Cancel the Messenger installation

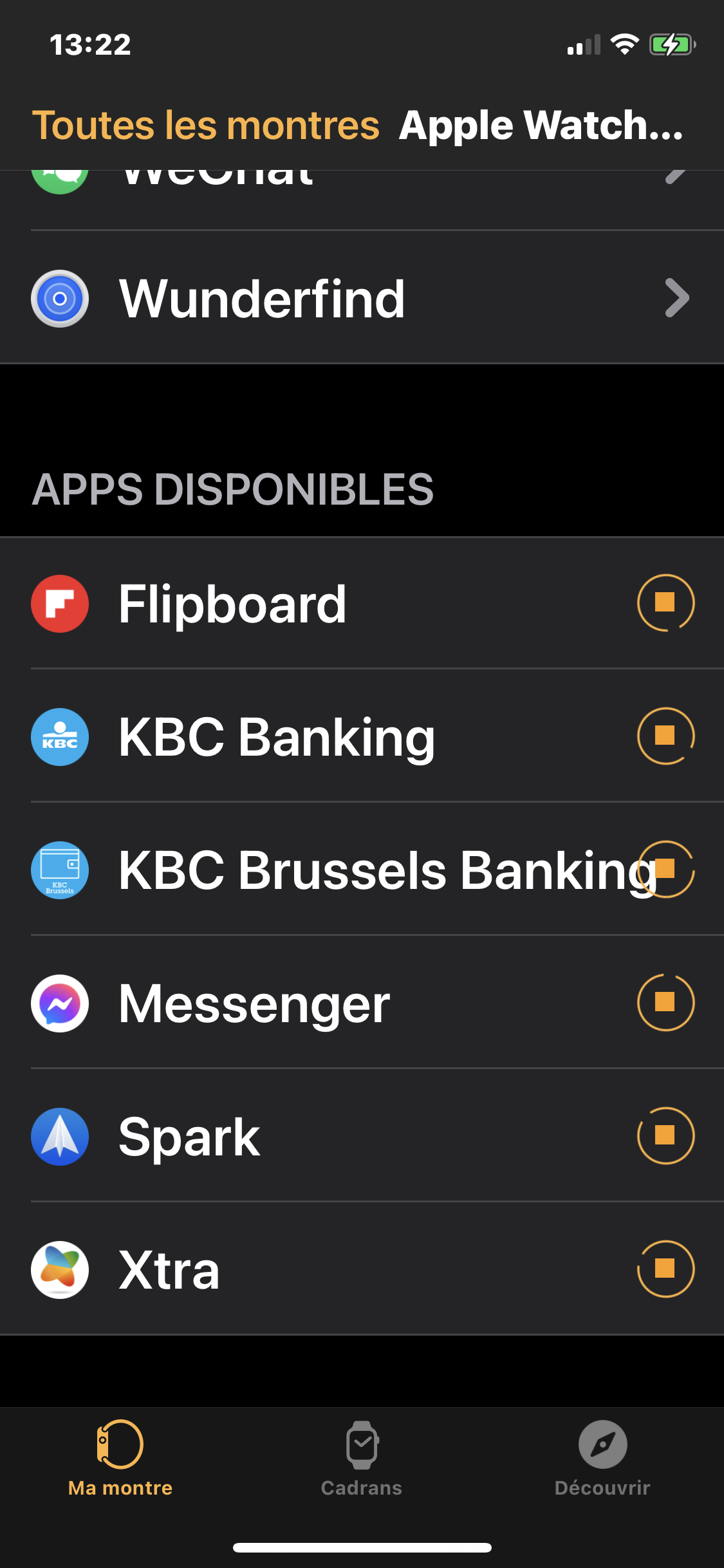[x=665, y=1002]
